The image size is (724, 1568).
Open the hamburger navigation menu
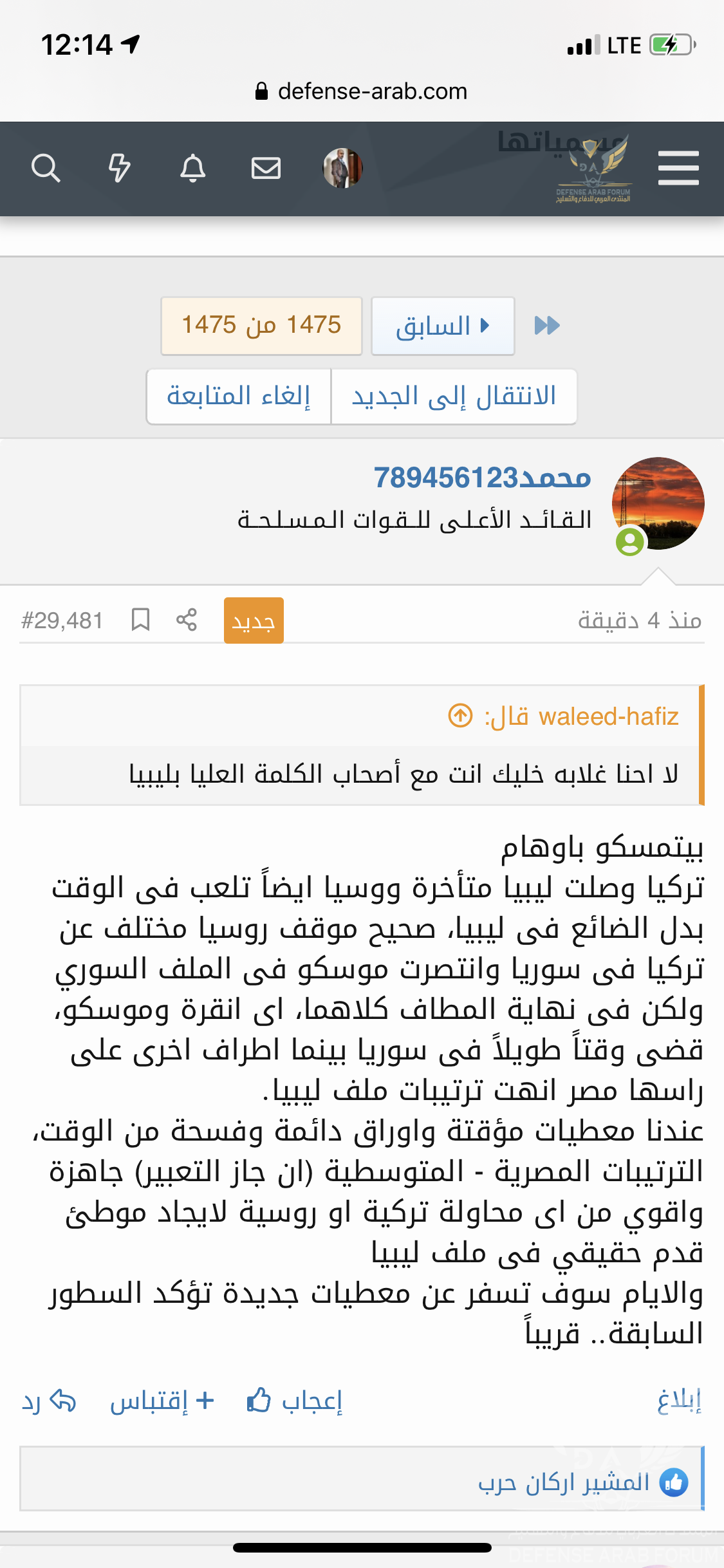coord(678,169)
